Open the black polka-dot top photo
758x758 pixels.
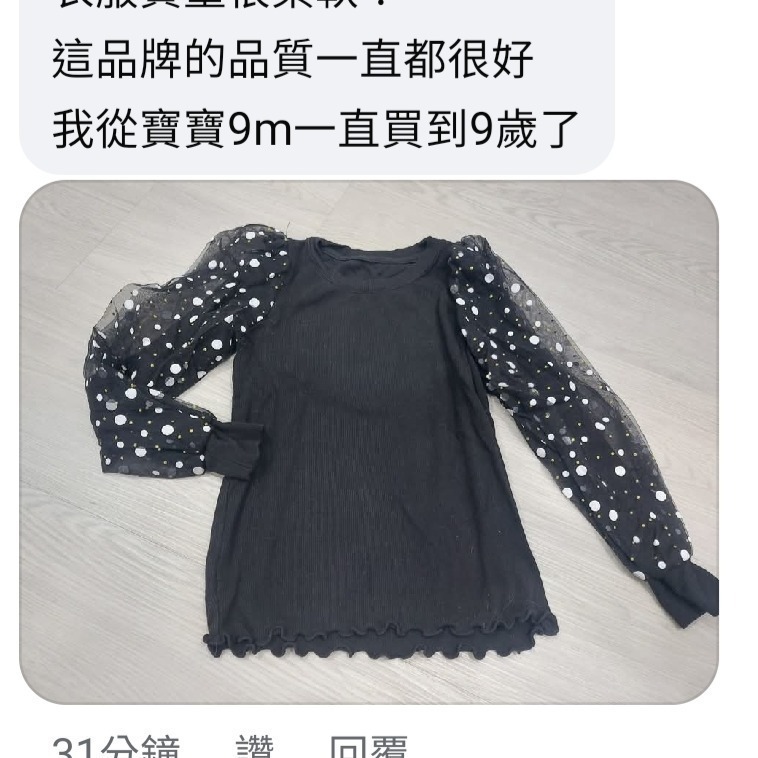[369, 441]
